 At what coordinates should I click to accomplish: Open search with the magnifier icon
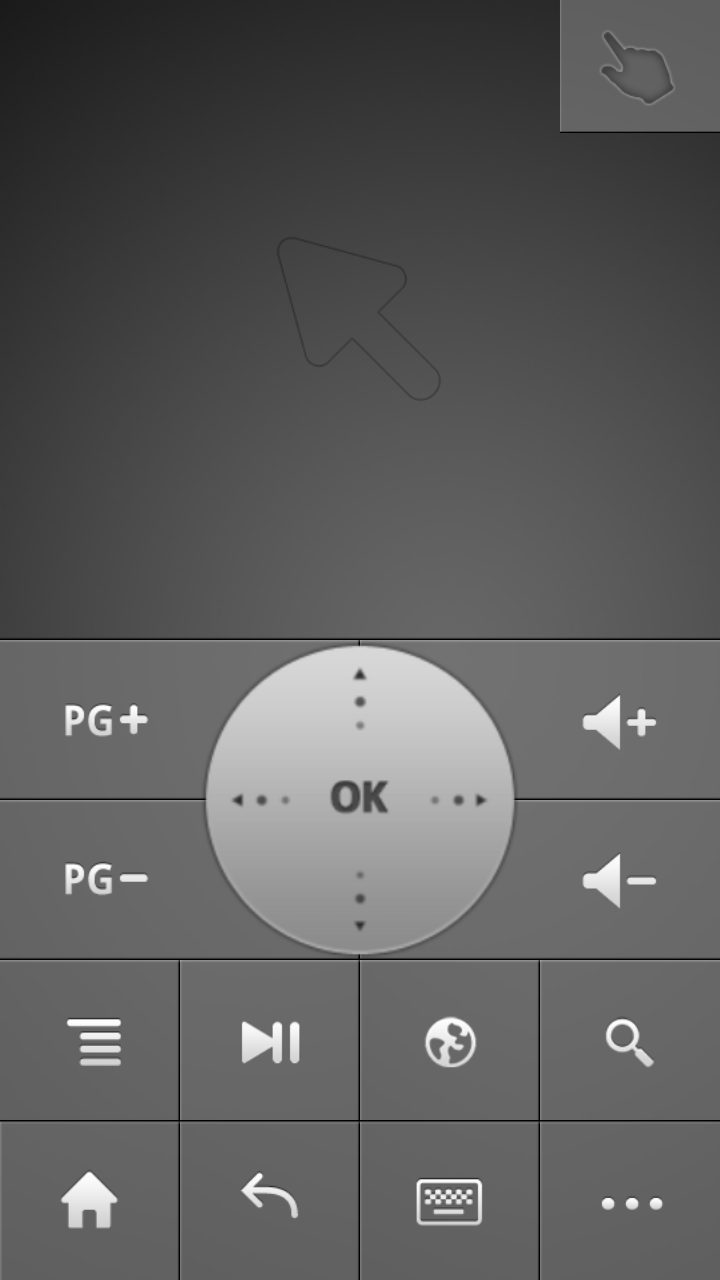630,1042
